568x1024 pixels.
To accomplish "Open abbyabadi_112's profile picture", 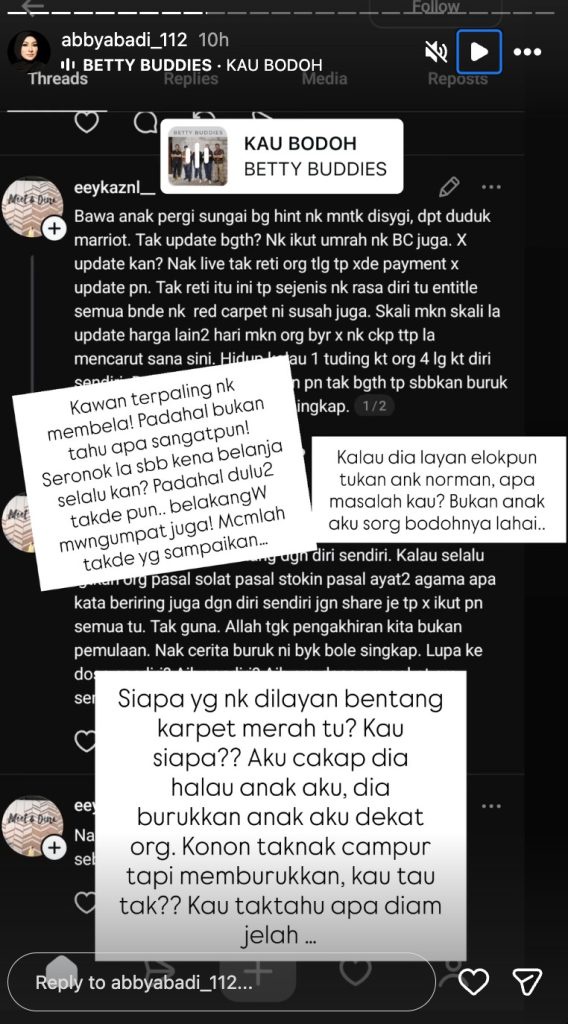I will click(x=29, y=51).
